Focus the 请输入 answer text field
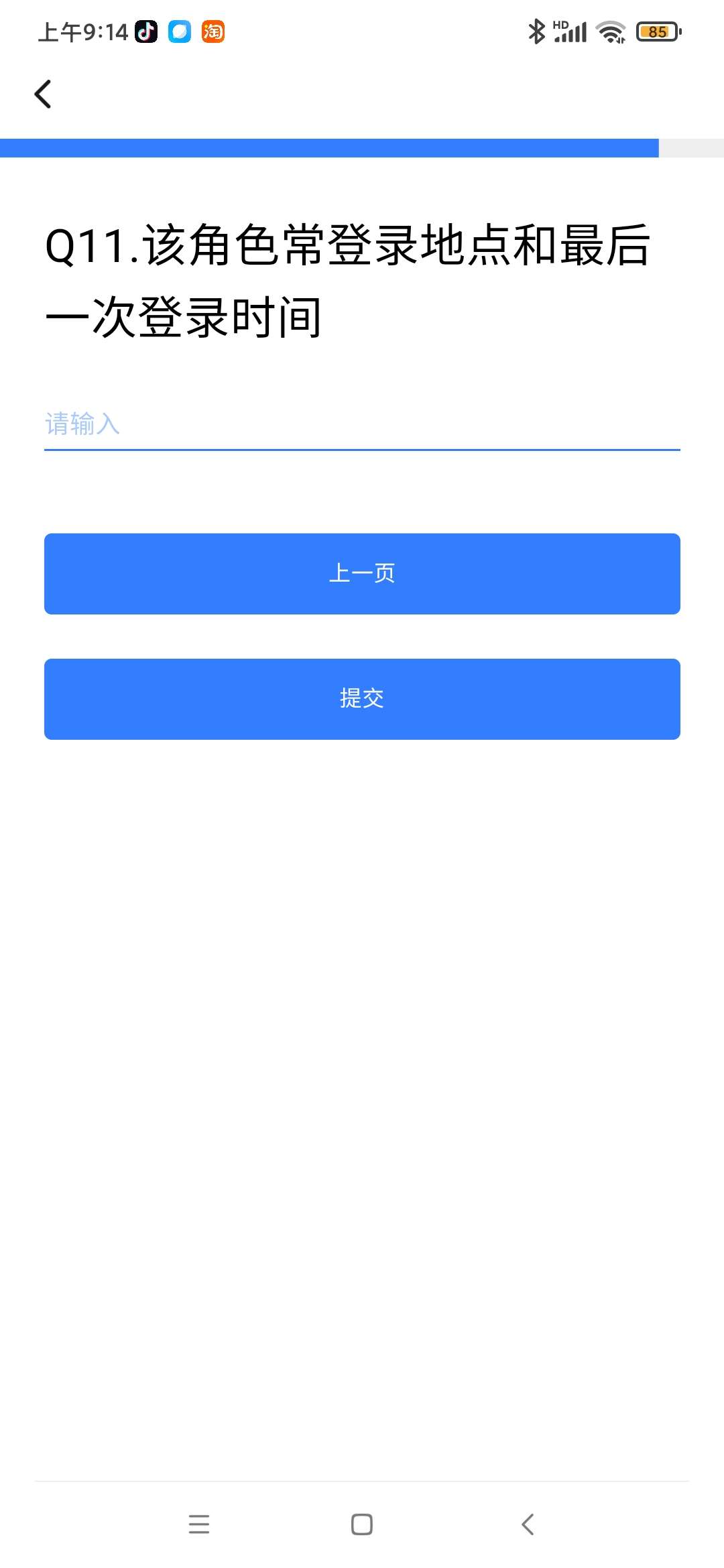 (x=362, y=424)
